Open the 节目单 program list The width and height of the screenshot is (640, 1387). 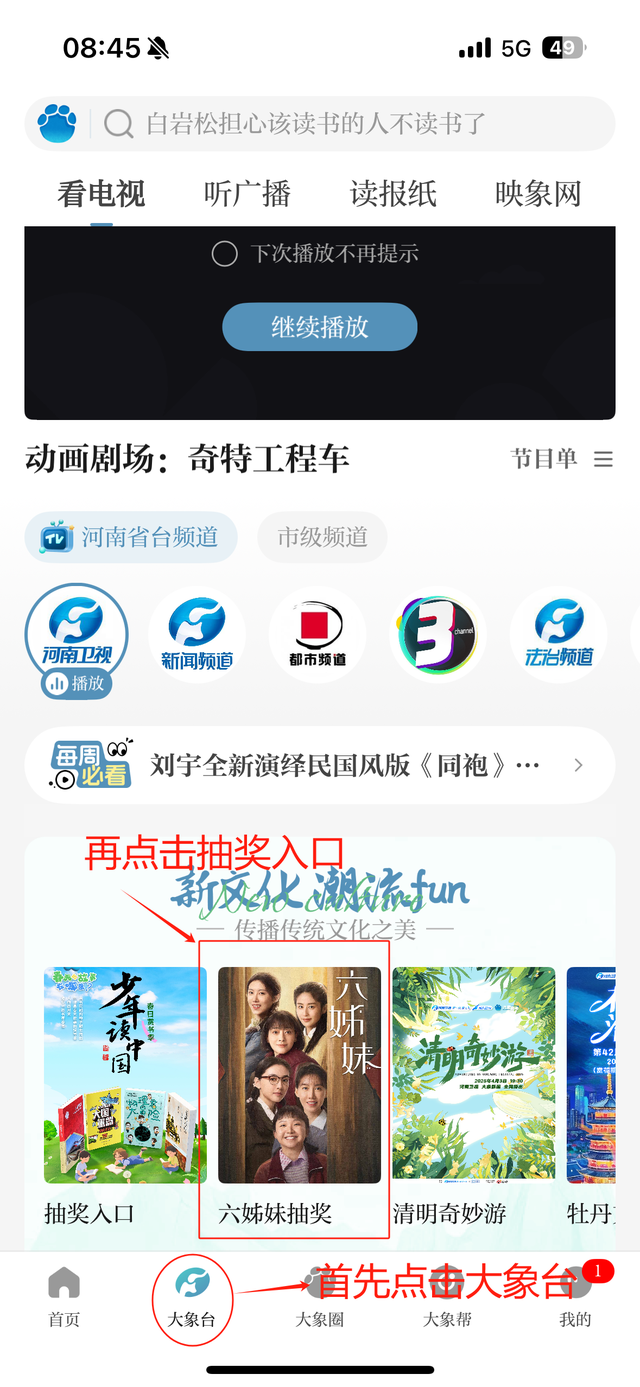[561, 459]
